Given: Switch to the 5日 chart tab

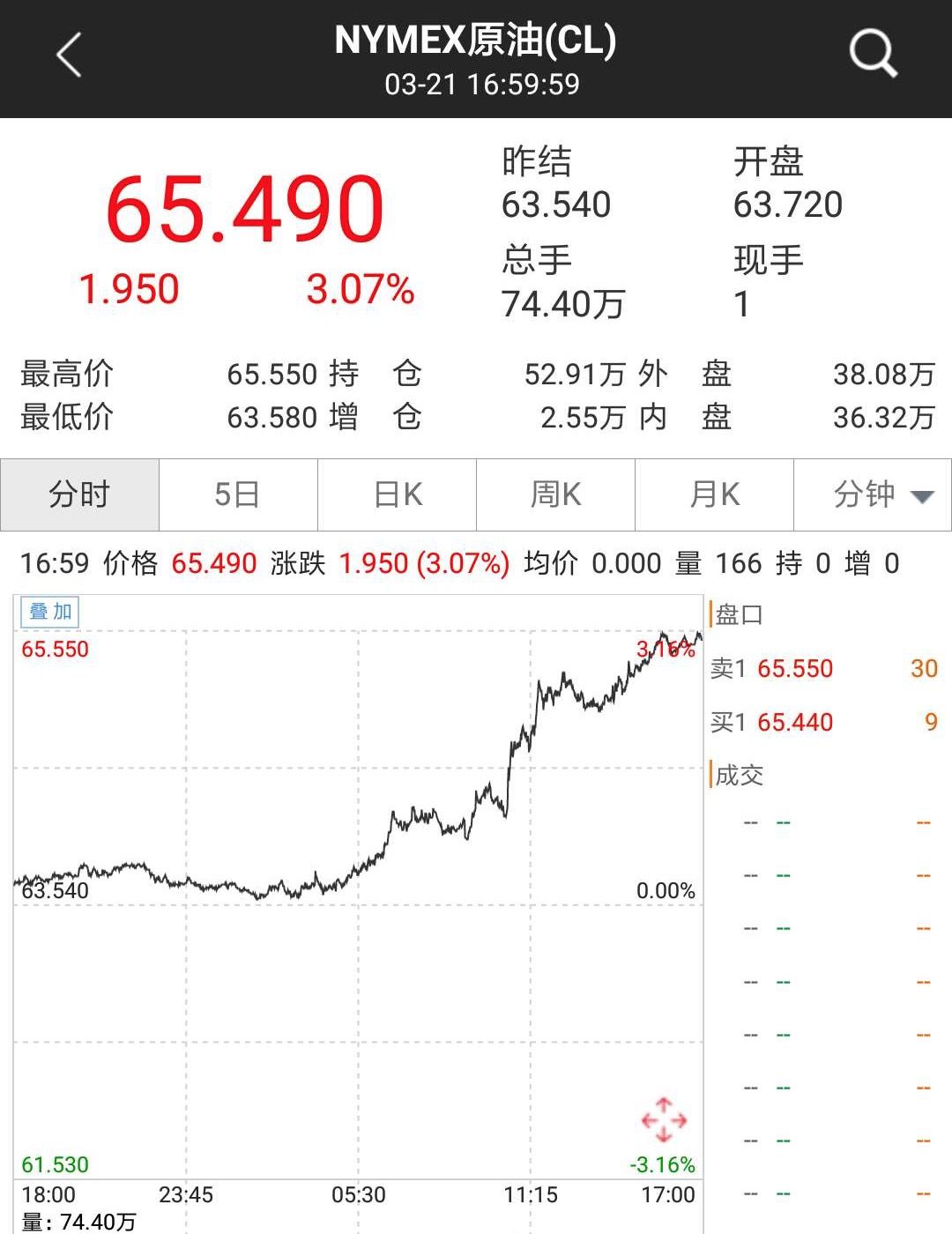Looking at the screenshot, I should tap(238, 494).
